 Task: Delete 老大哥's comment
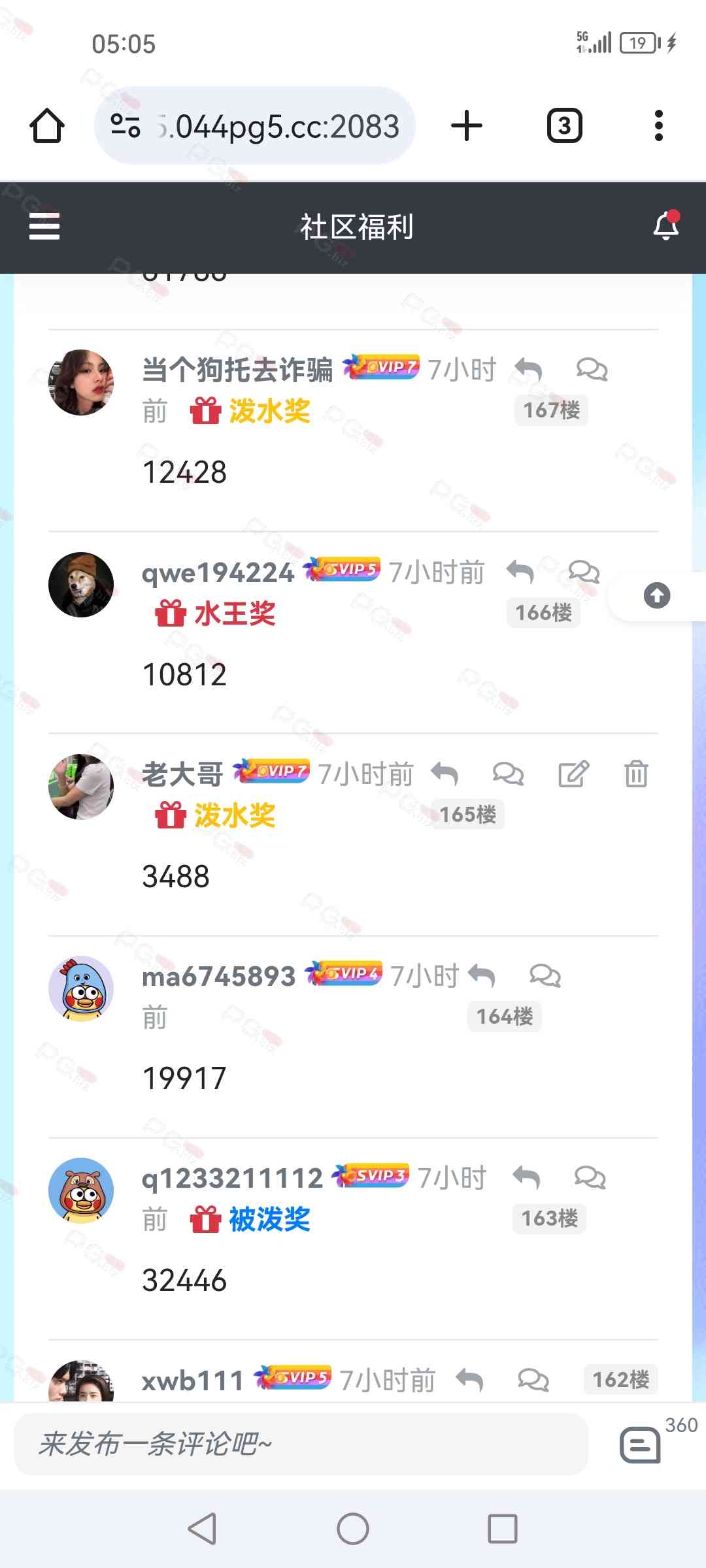(636, 774)
